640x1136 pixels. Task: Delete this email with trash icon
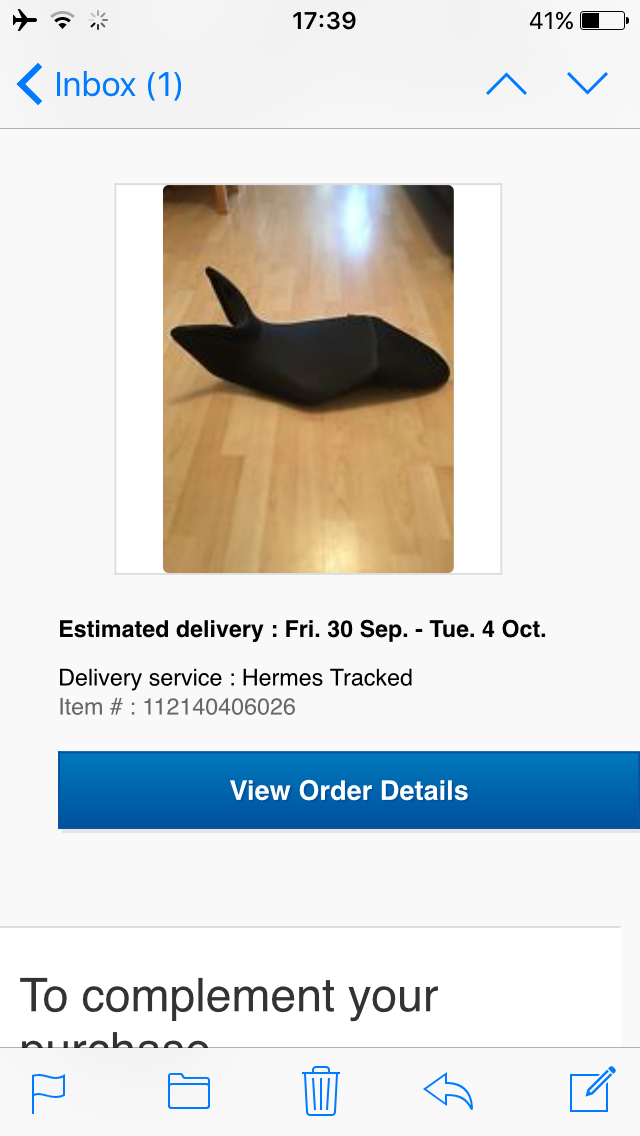(320, 1091)
